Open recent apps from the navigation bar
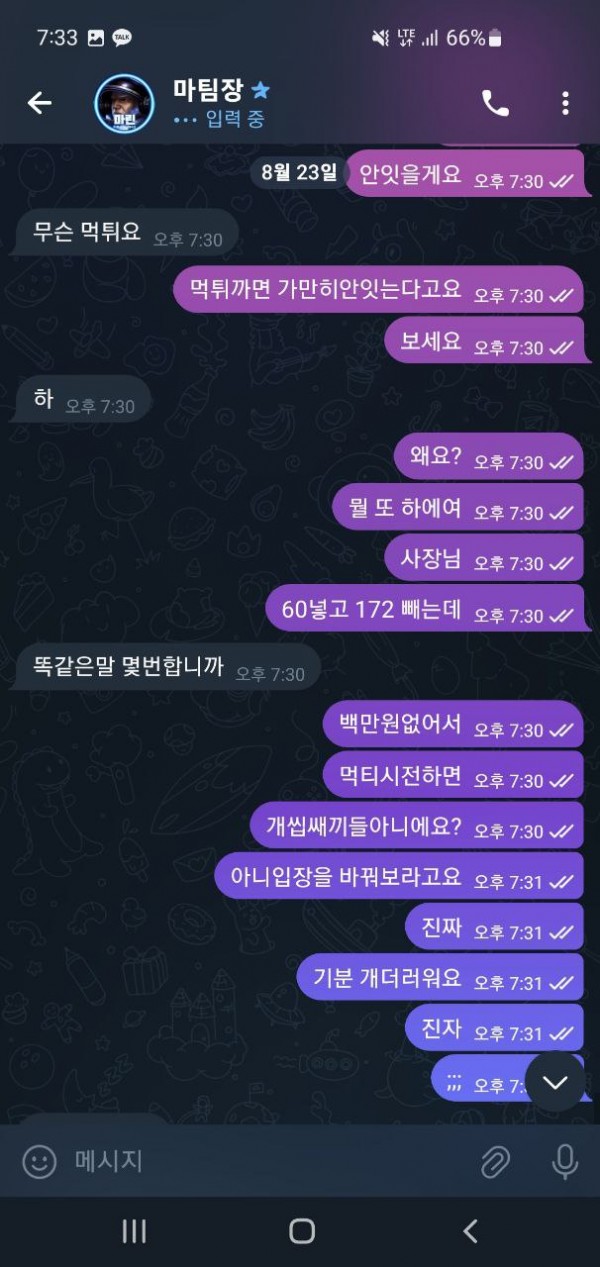 pyautogui.click(x=133, y=1231)
